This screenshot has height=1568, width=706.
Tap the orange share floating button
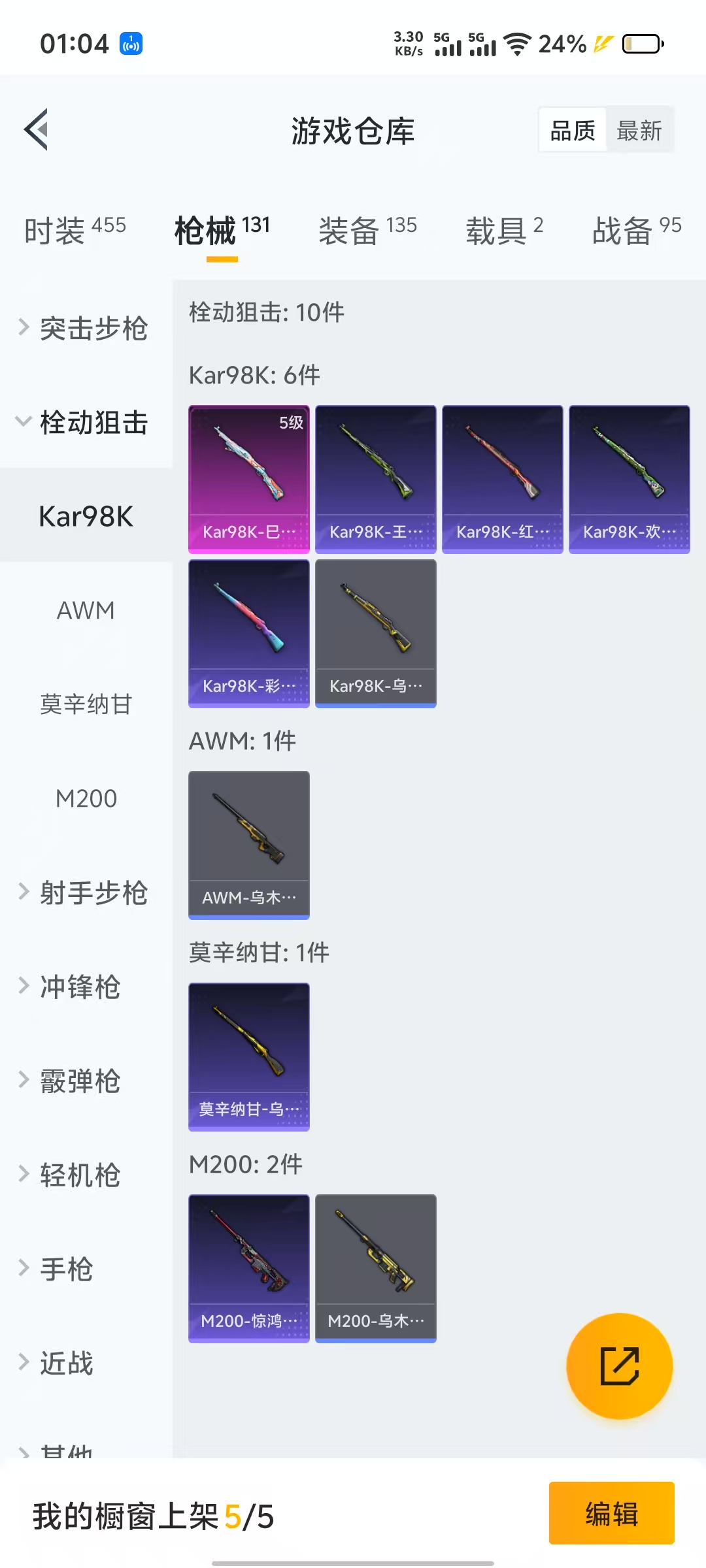tap(618, 1366)
